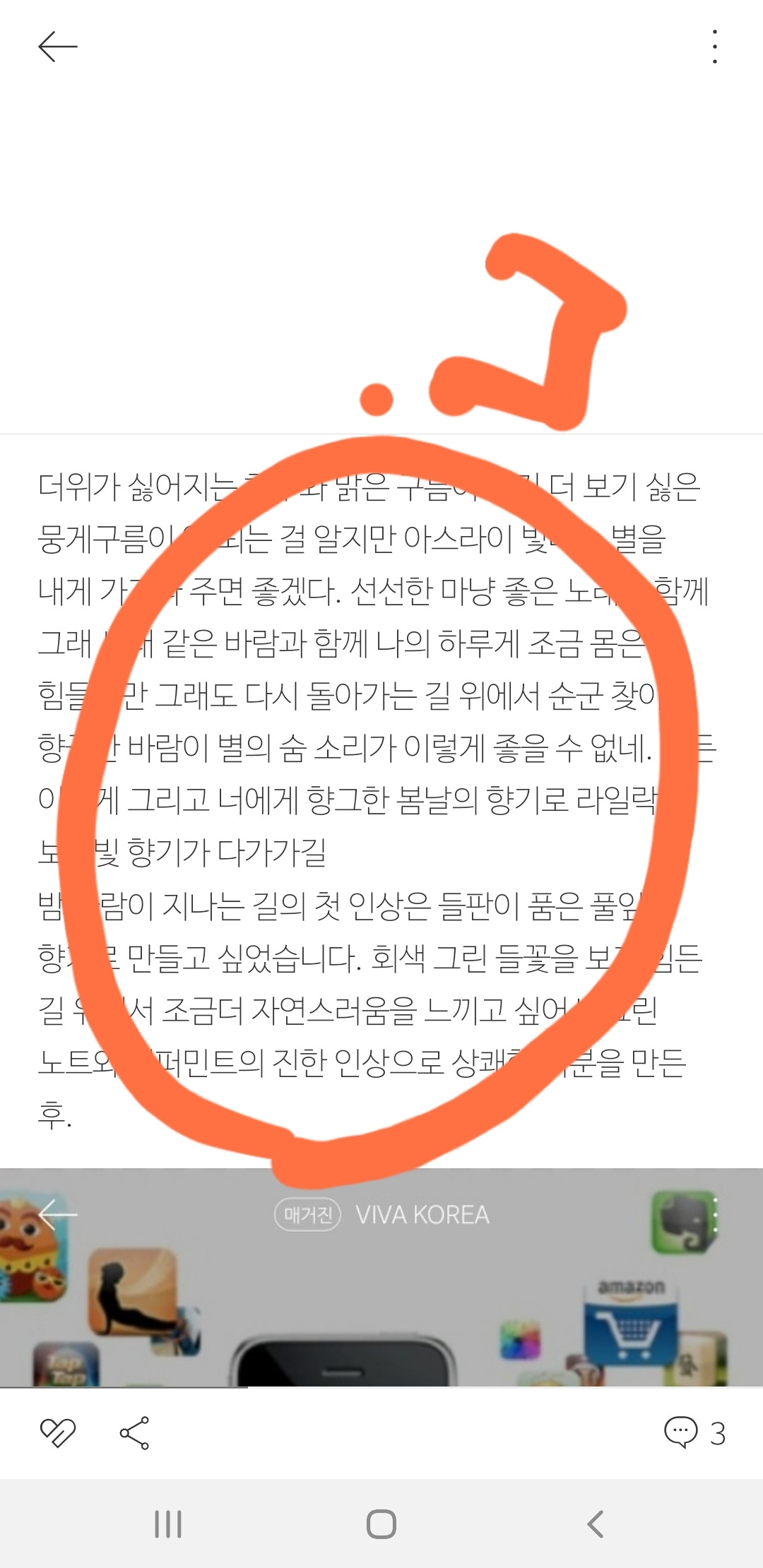Like this post with the heart icon
The width and height of the screenshot is (763, 1568).
tap(57, 1432)
